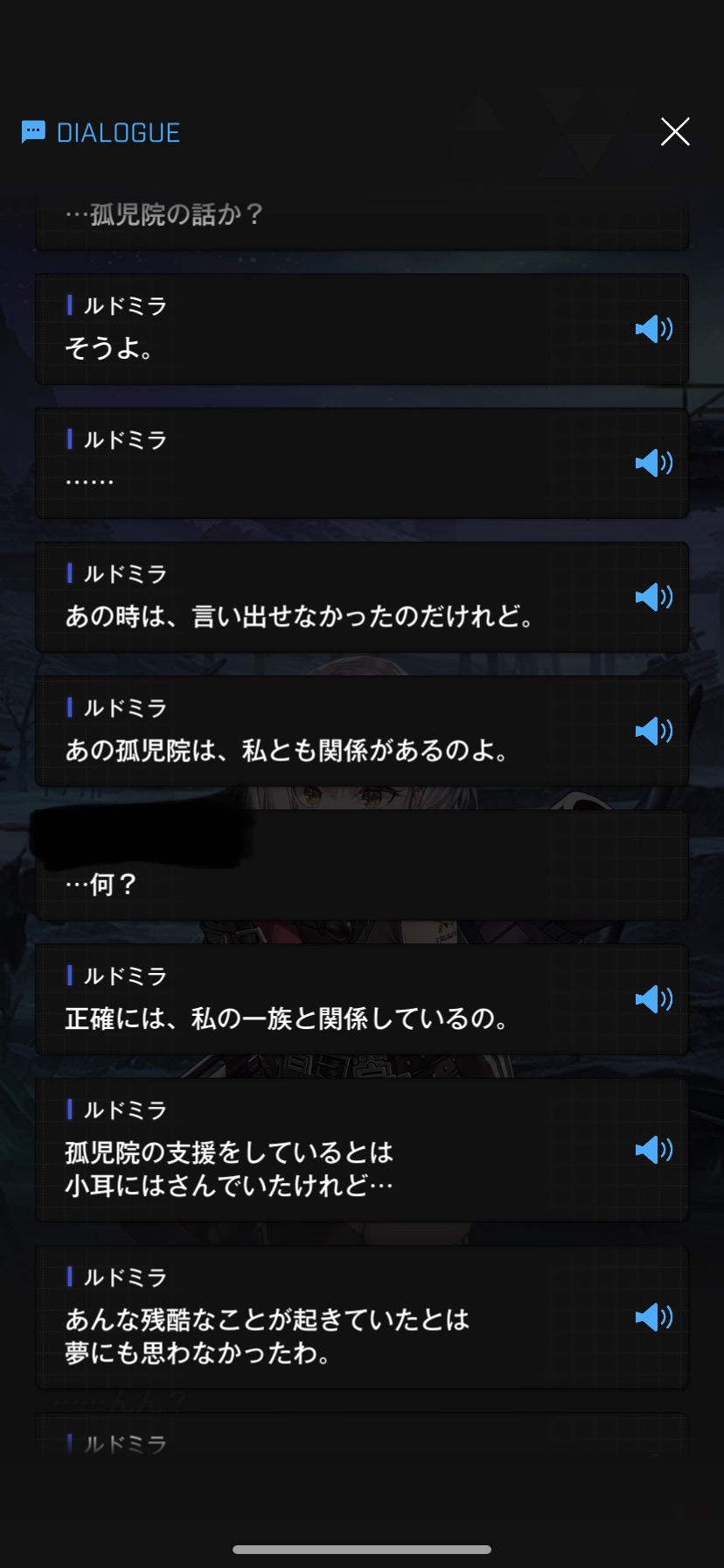Play voice for 正確には、私の一族と関係しているの。
724x1568 pixels.
pyautogui.click(x=653, y=998)
